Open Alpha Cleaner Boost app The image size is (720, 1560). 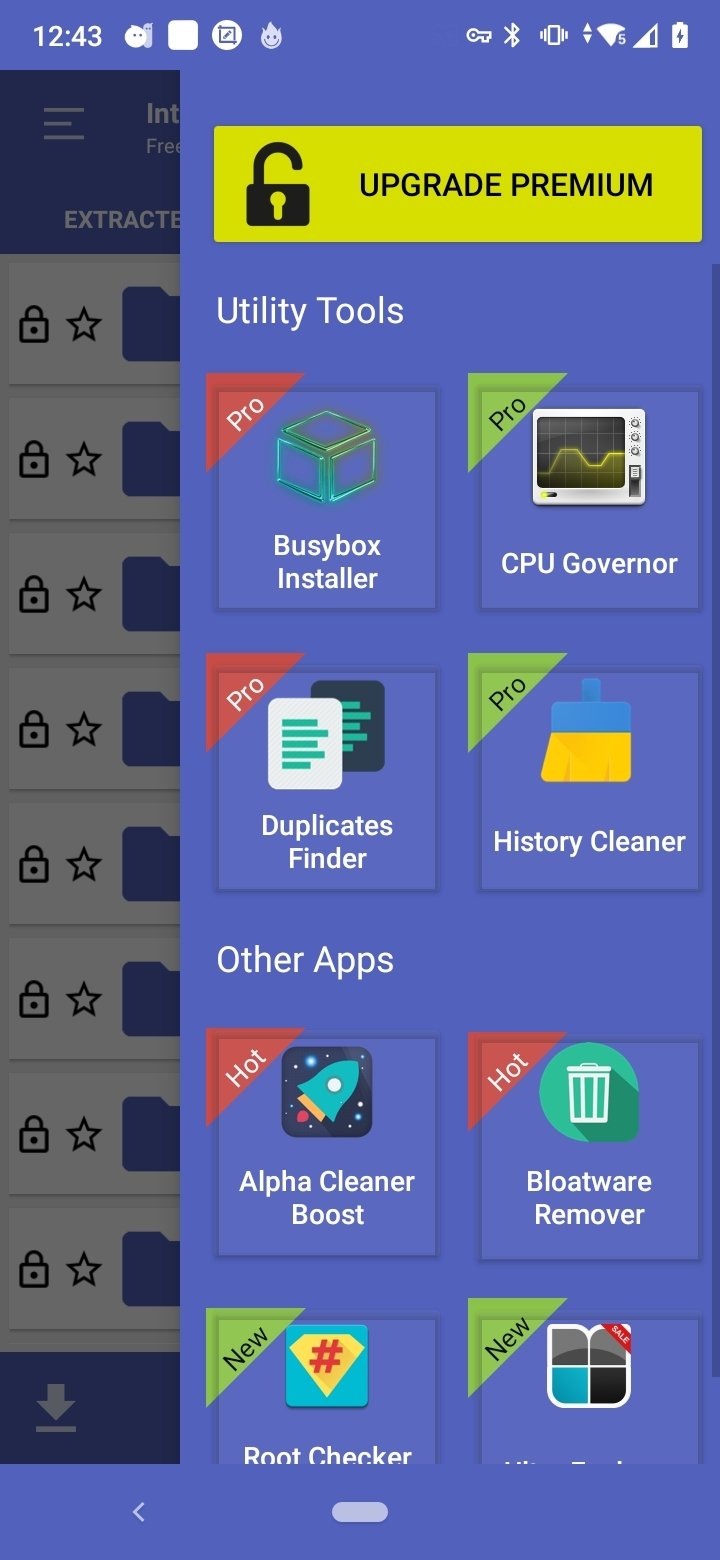pyautogui.click(x=327, y=1146)
